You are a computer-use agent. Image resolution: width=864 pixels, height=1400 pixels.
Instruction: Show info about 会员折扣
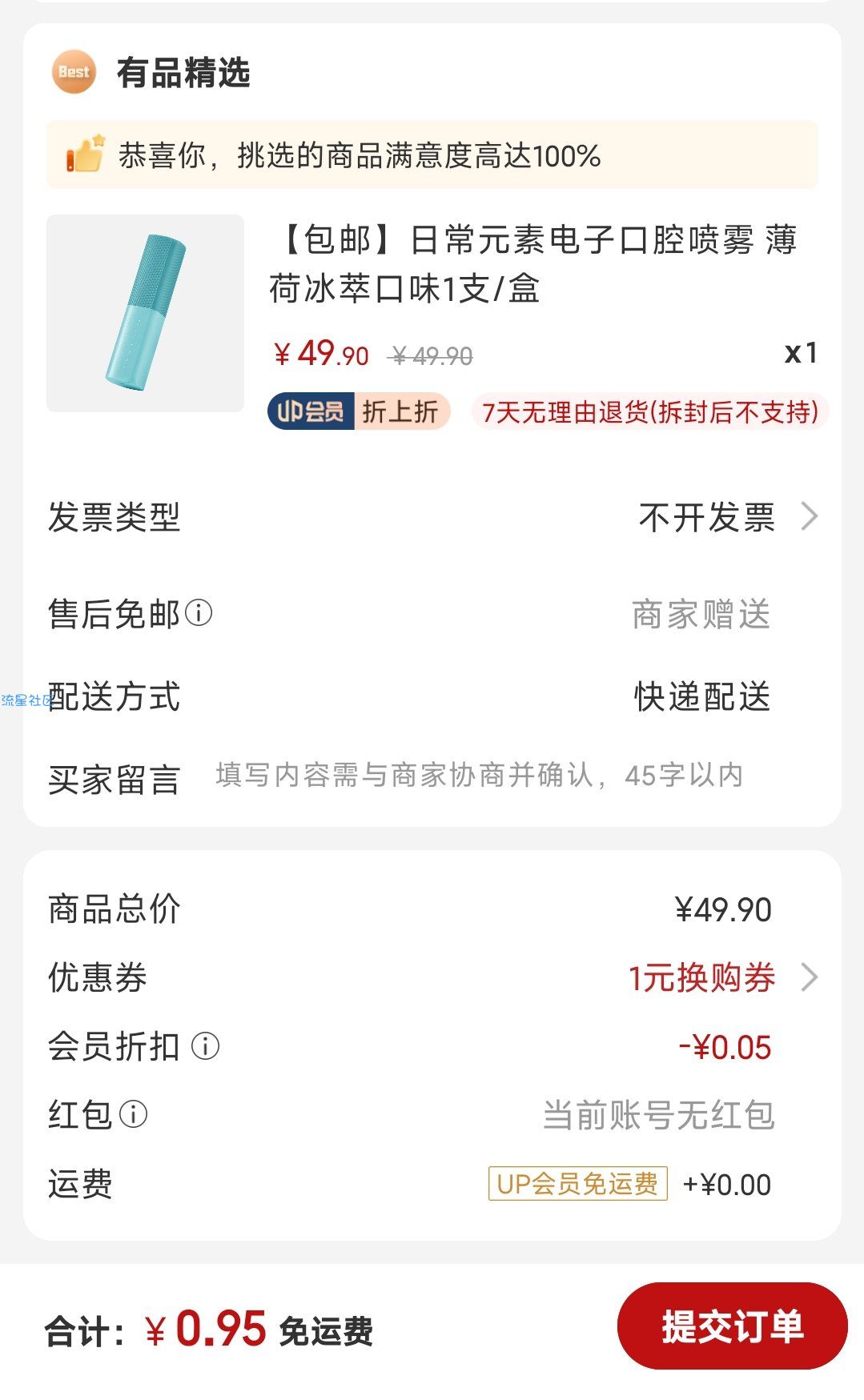coord(206,1046)
